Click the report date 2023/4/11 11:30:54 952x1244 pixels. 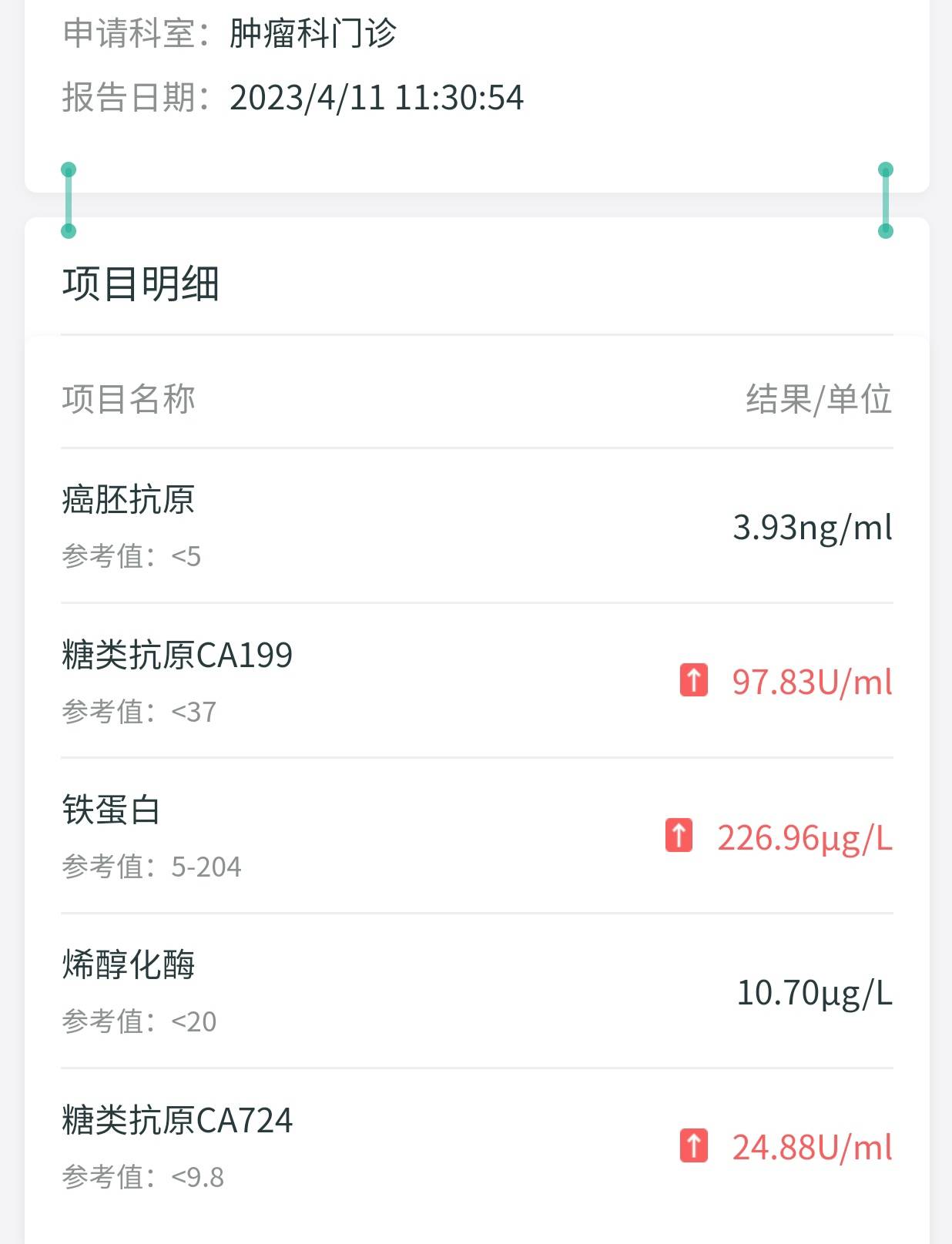[x=376, y=98]
